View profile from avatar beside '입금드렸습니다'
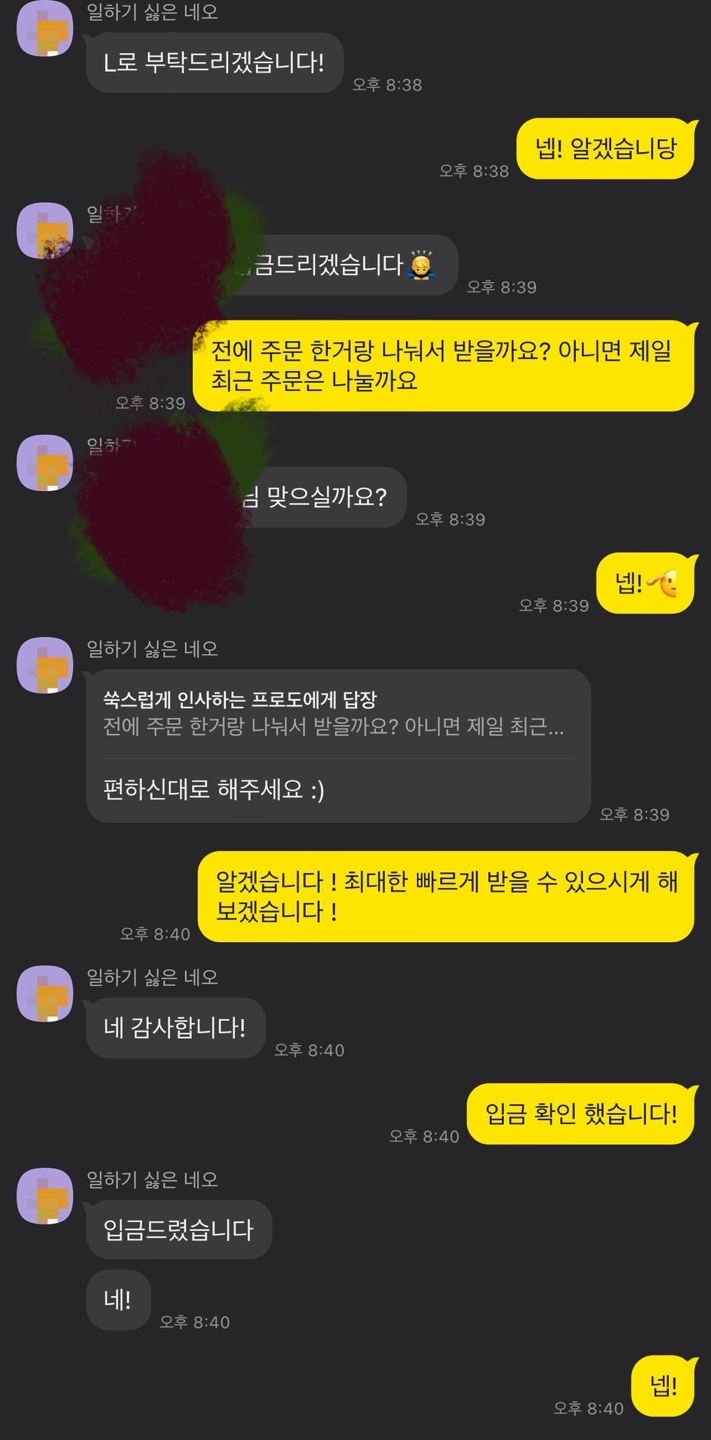Screen dimensions: 711x1440 (46, 1196)
